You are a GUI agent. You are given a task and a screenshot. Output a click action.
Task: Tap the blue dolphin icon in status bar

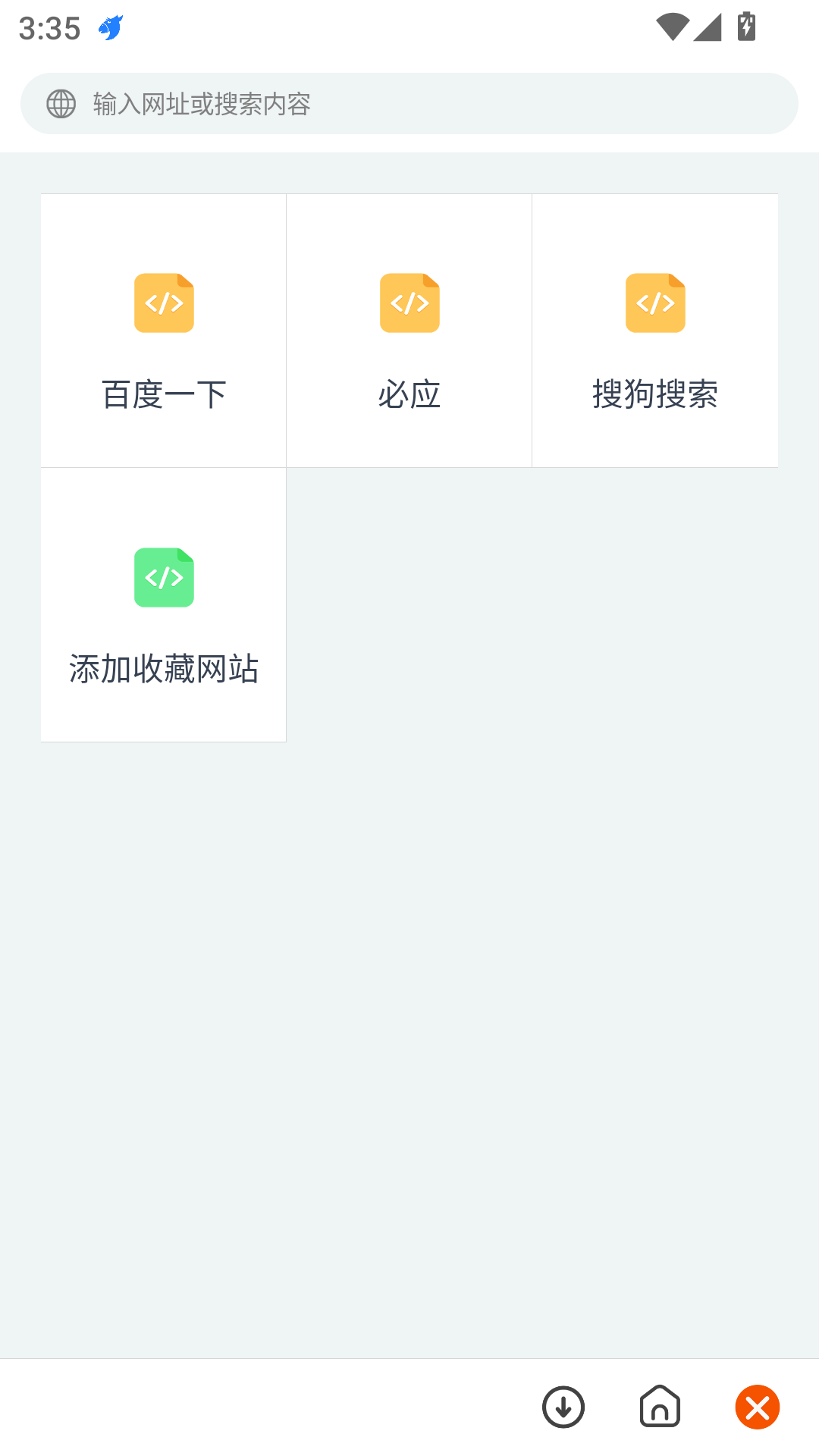click(111, 27)
